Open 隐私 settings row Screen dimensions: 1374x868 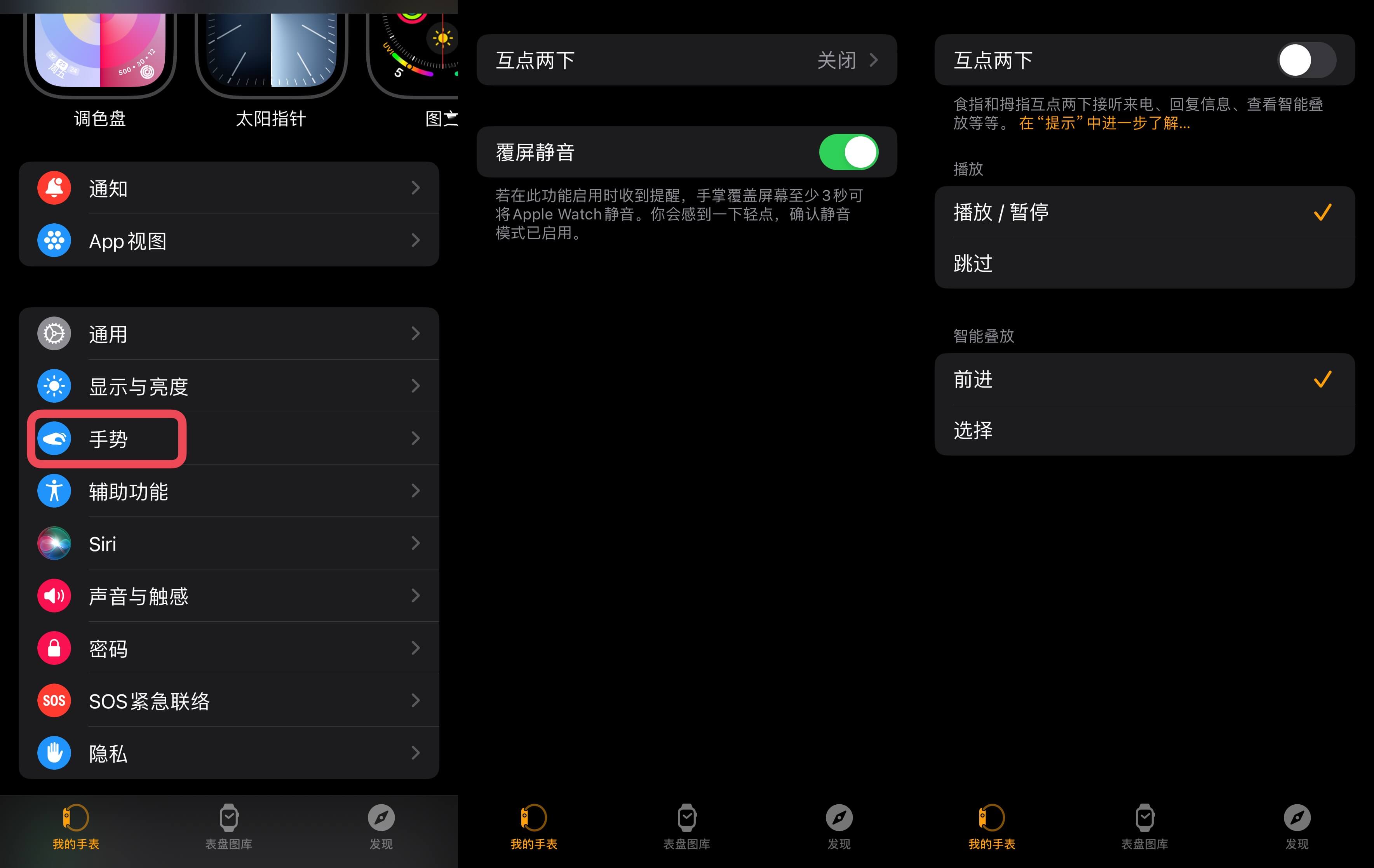pos(228,753)
